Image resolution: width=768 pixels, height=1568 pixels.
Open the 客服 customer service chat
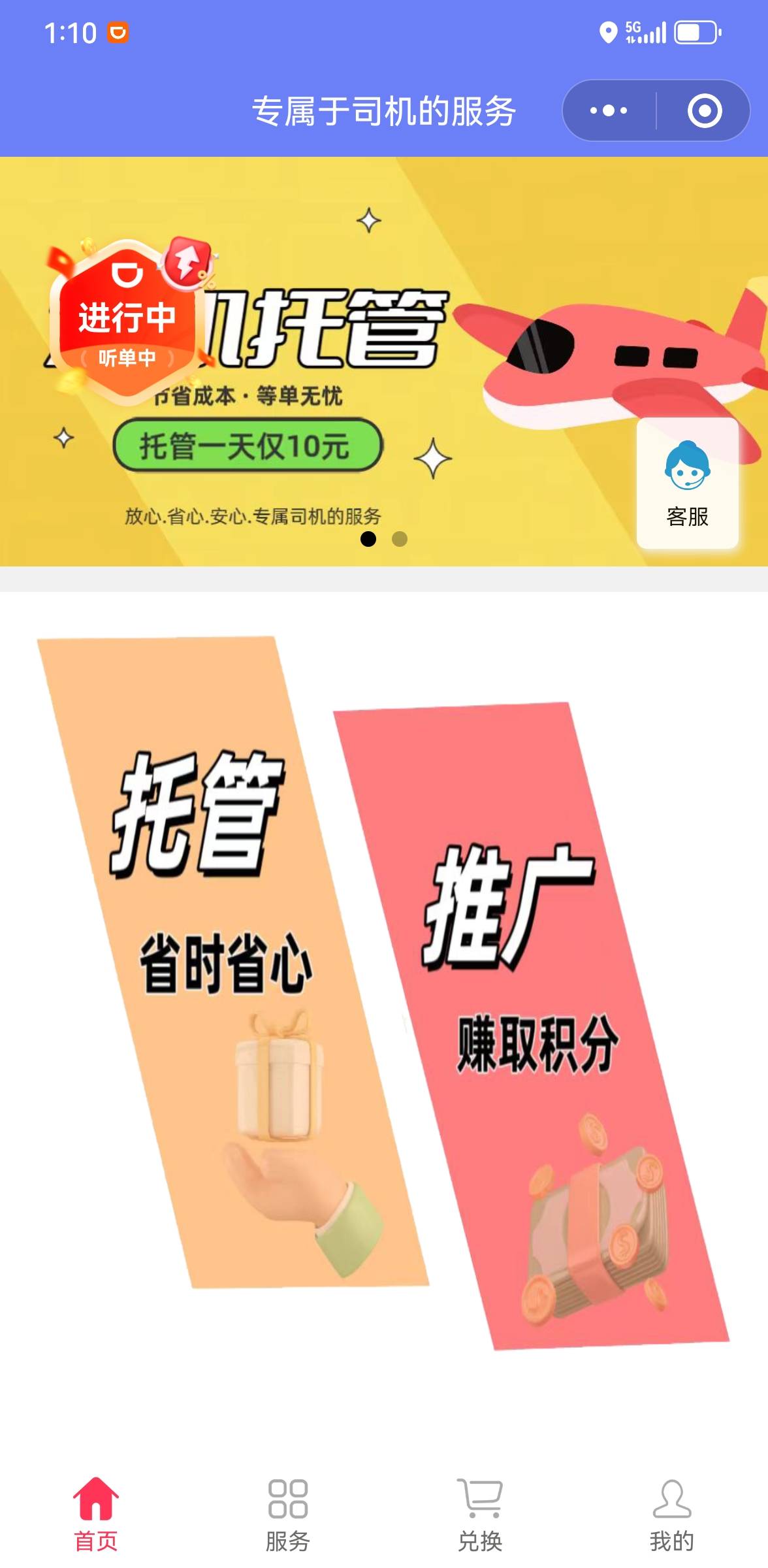pyautogui.click(x=687, y=483)
